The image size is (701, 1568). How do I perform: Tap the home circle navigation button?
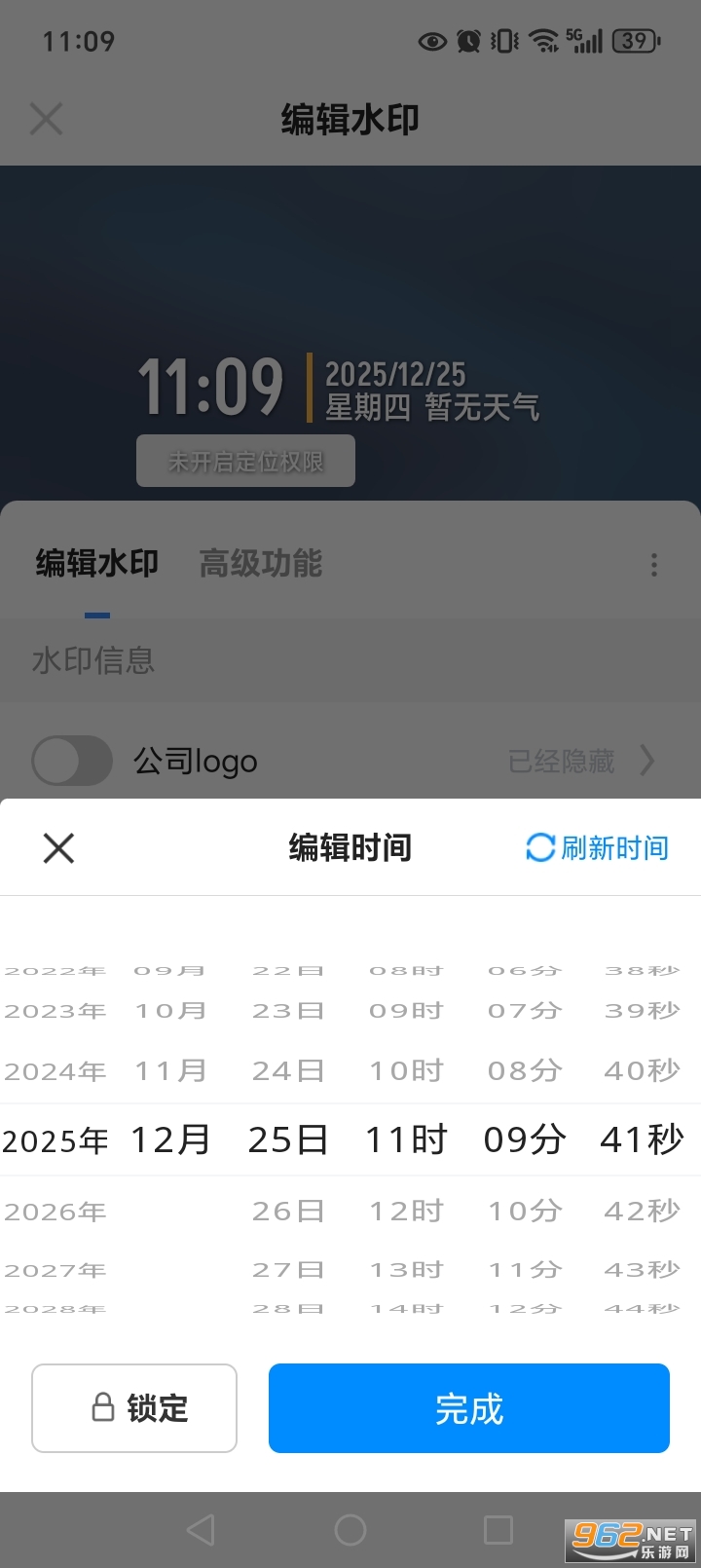tap(350, 1530)
